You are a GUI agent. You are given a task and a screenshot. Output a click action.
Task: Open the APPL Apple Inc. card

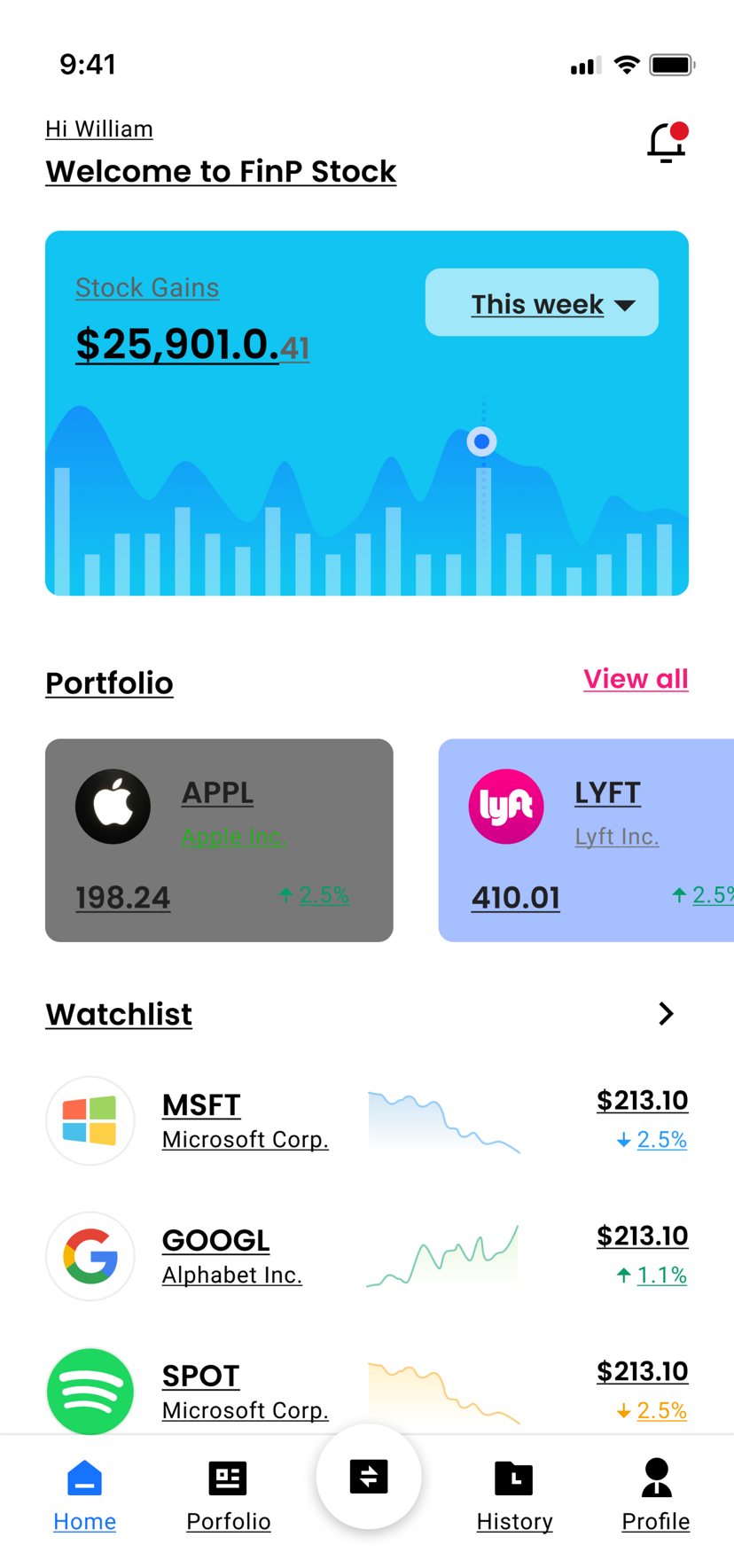coord(219,839)
